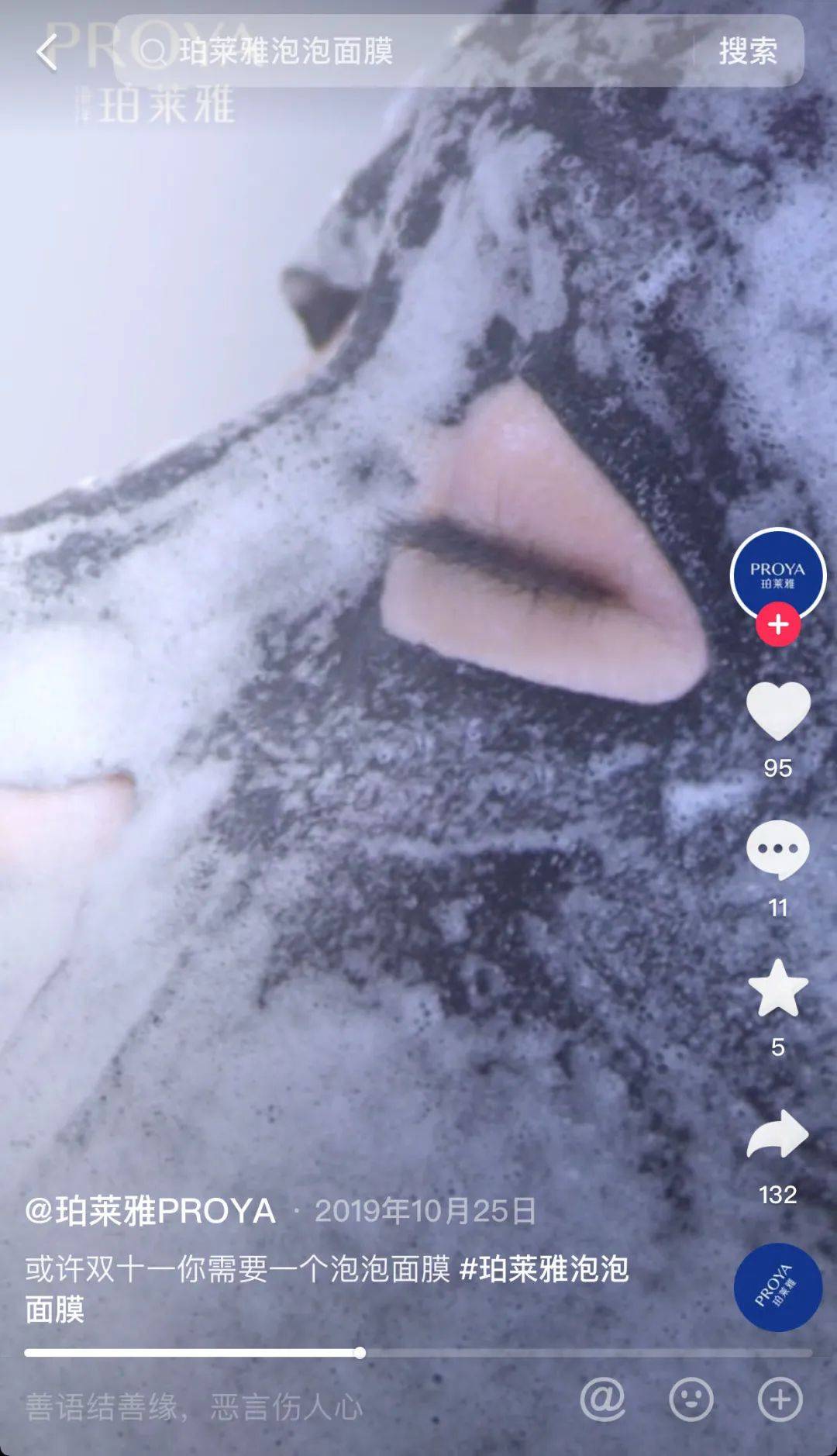Screen dimensions: 837x1456
Task: Tap the 搜索 button
Action: 747,51
